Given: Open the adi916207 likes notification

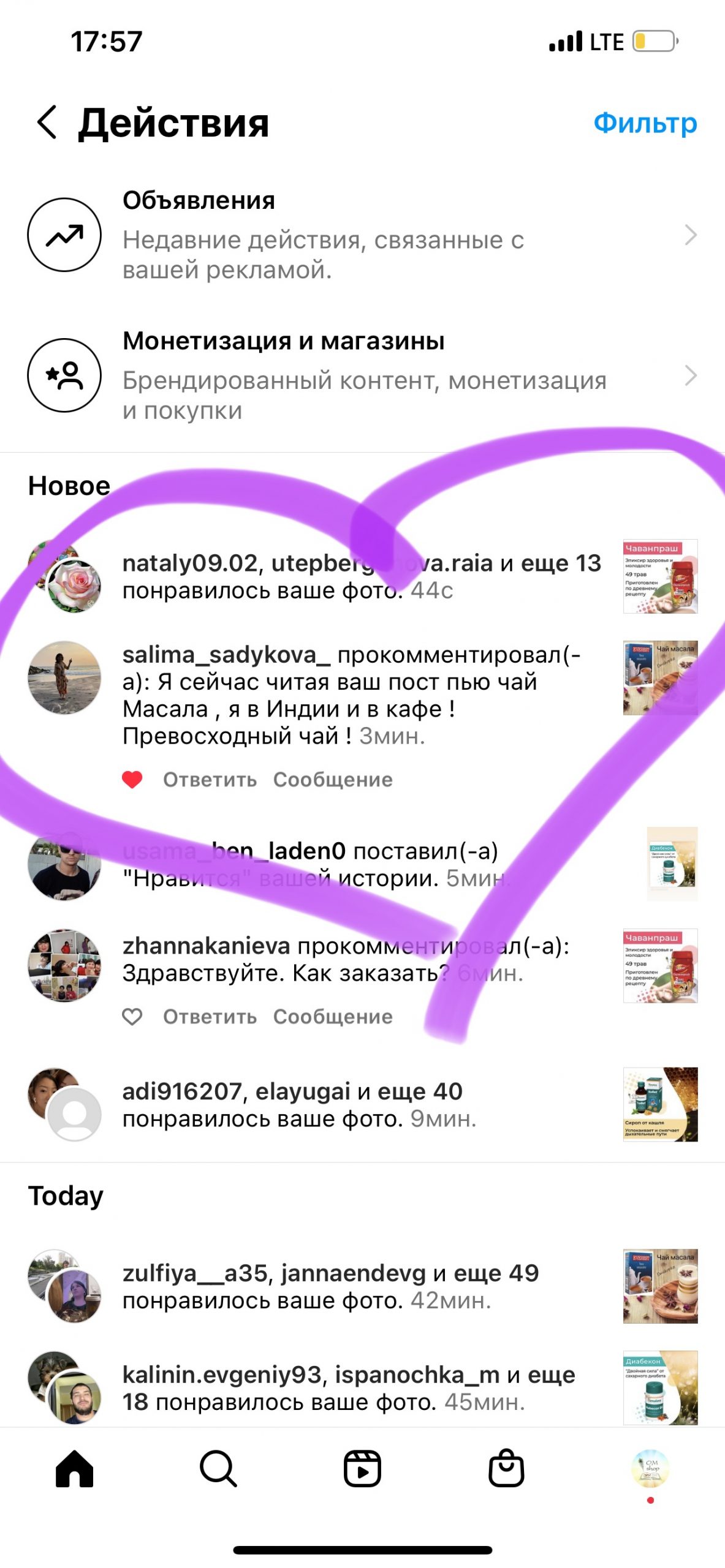Looking at the screenshot, I should pyautogui.click(x=362, y=1105).
